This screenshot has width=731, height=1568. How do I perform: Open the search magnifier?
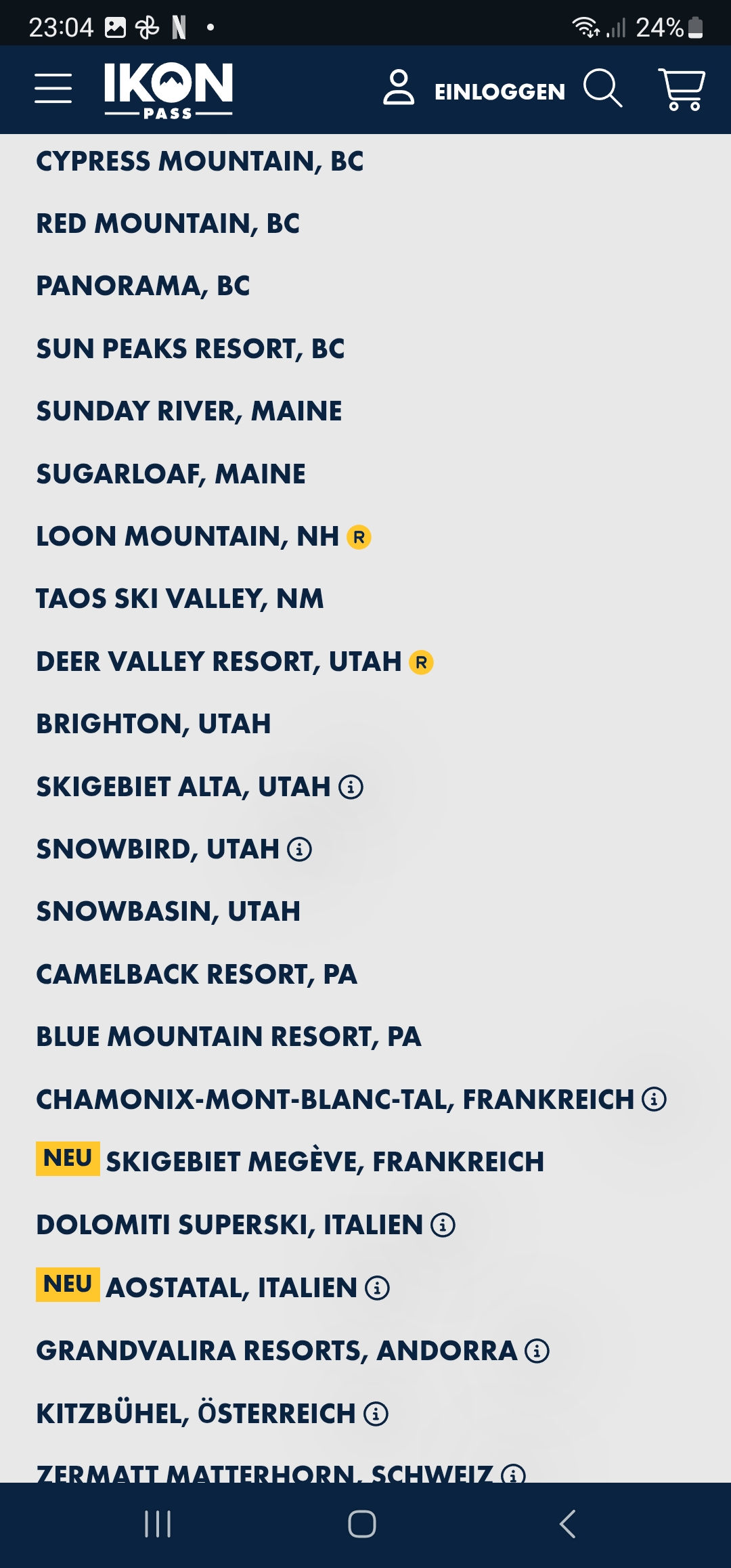(602, 89)
